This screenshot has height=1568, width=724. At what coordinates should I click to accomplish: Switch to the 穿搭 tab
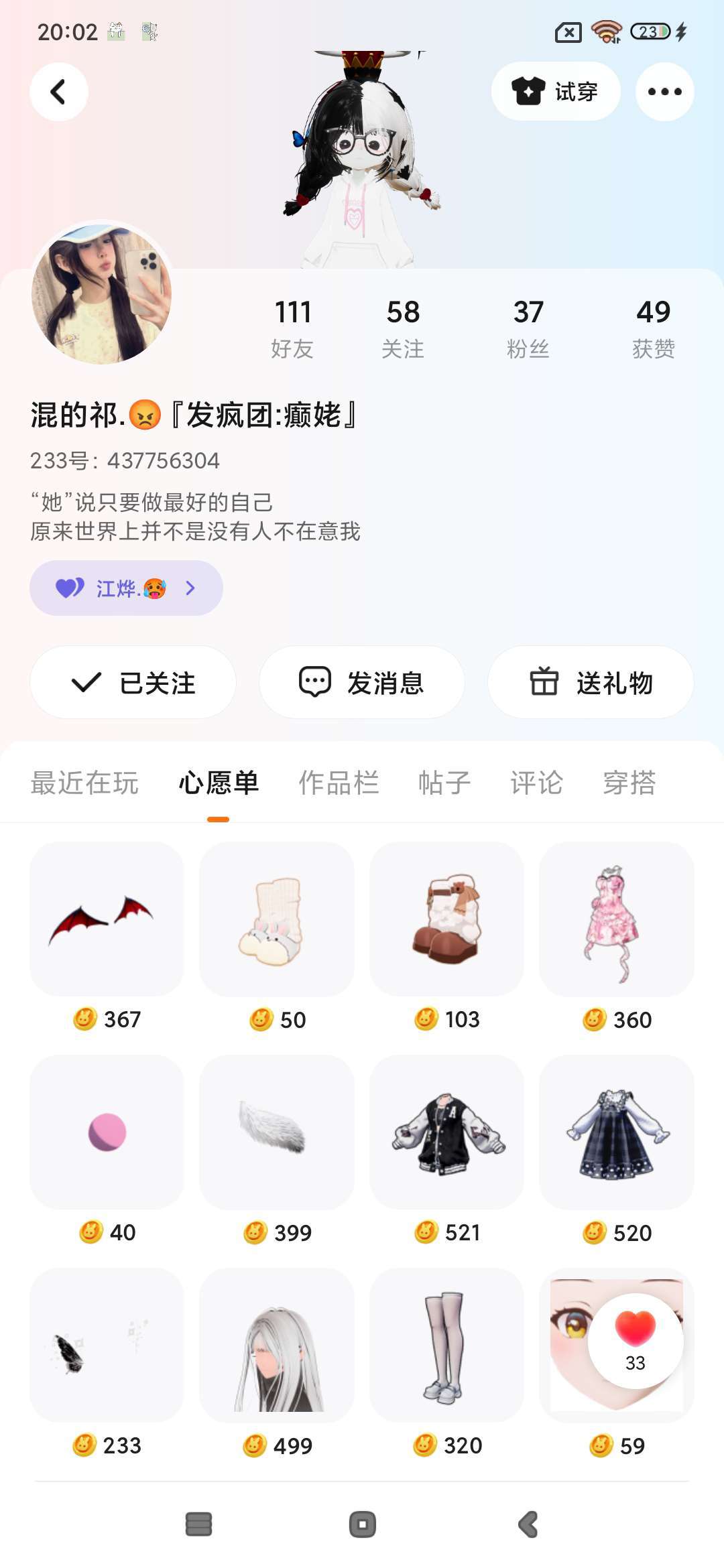click(629, 783)
